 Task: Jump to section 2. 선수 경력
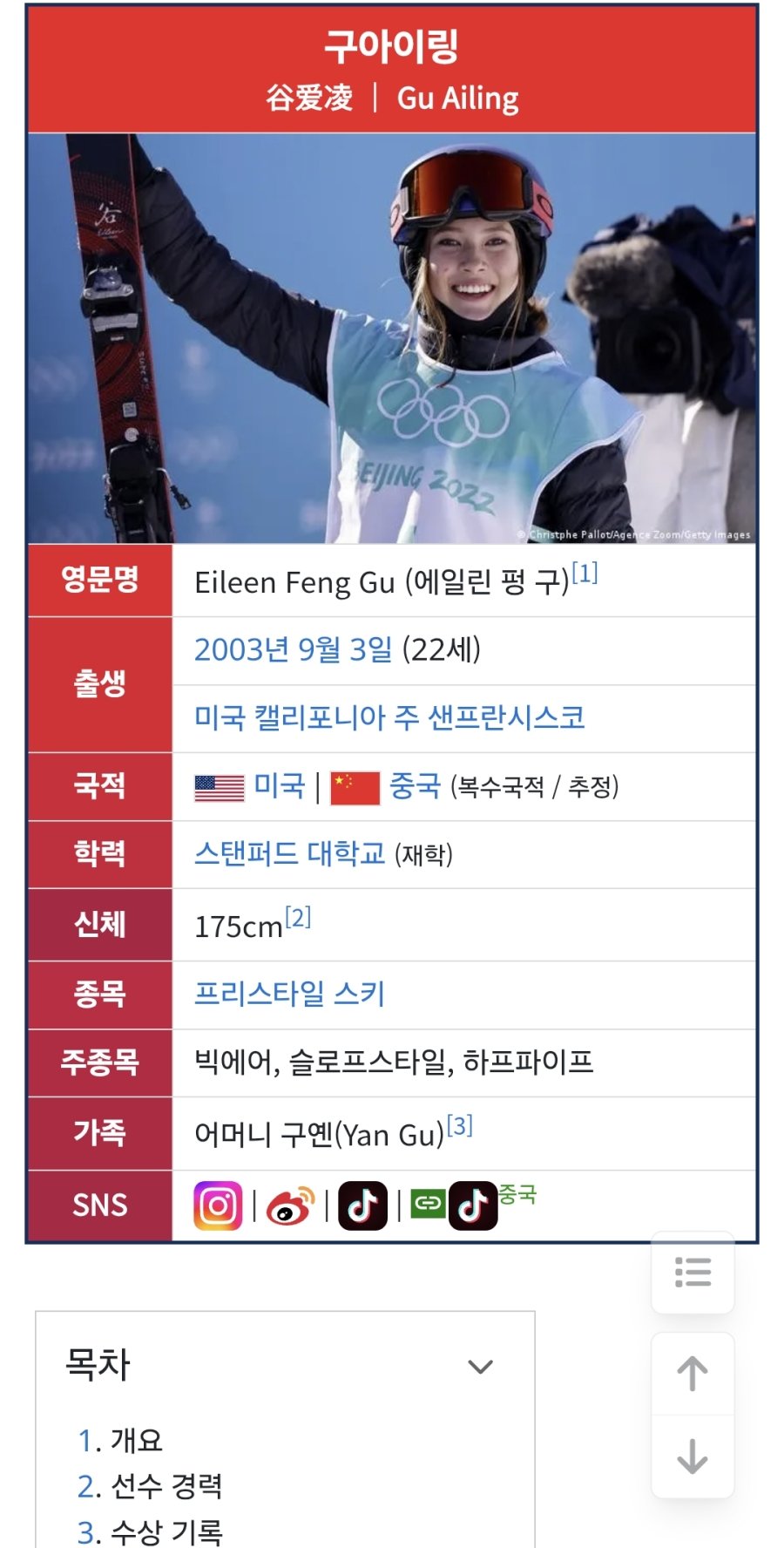coord(150,1485)
